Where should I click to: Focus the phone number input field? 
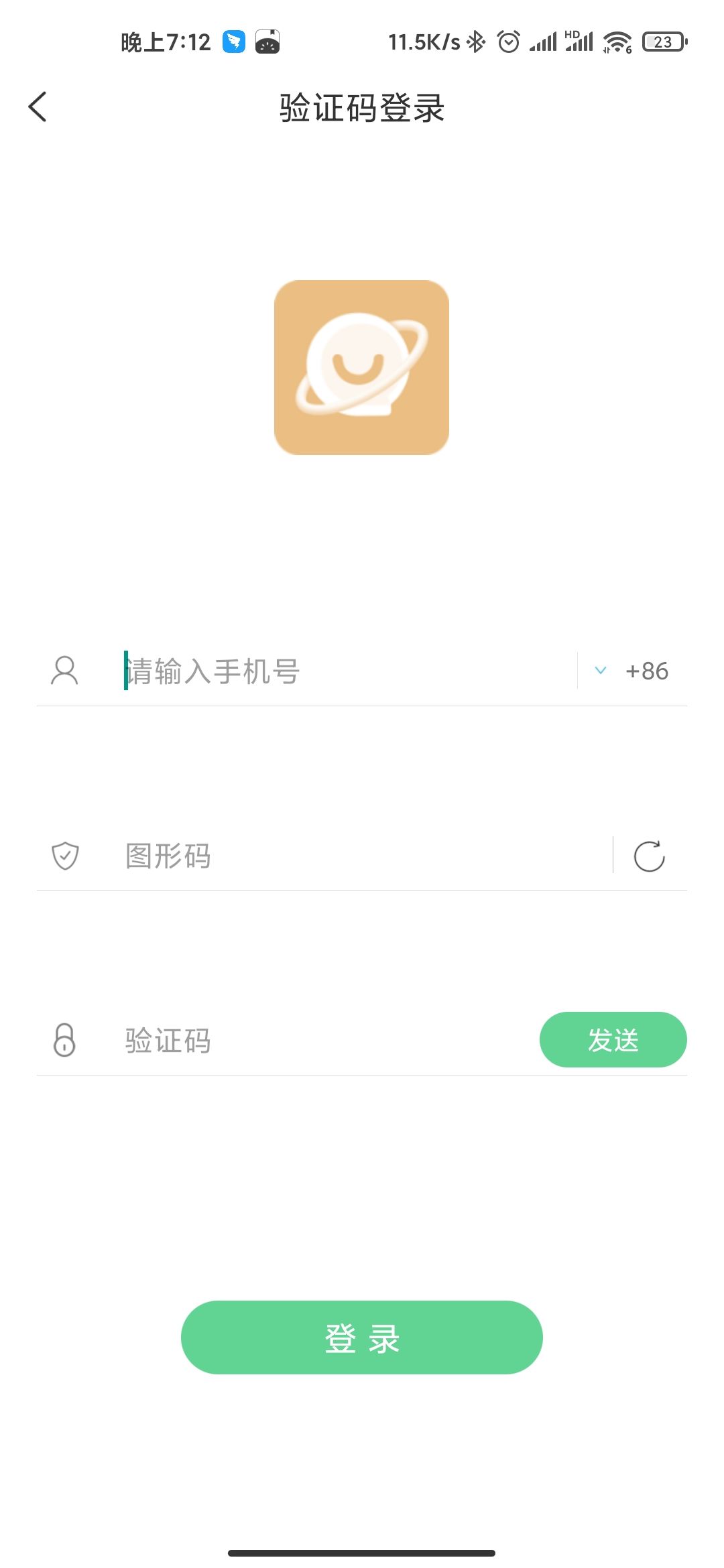click(x=335, y=671)
